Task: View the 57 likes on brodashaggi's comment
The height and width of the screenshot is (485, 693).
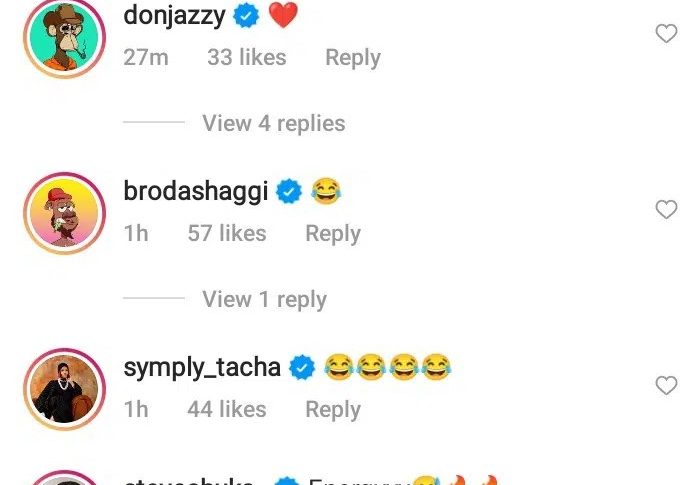Action: pos(226,234)
